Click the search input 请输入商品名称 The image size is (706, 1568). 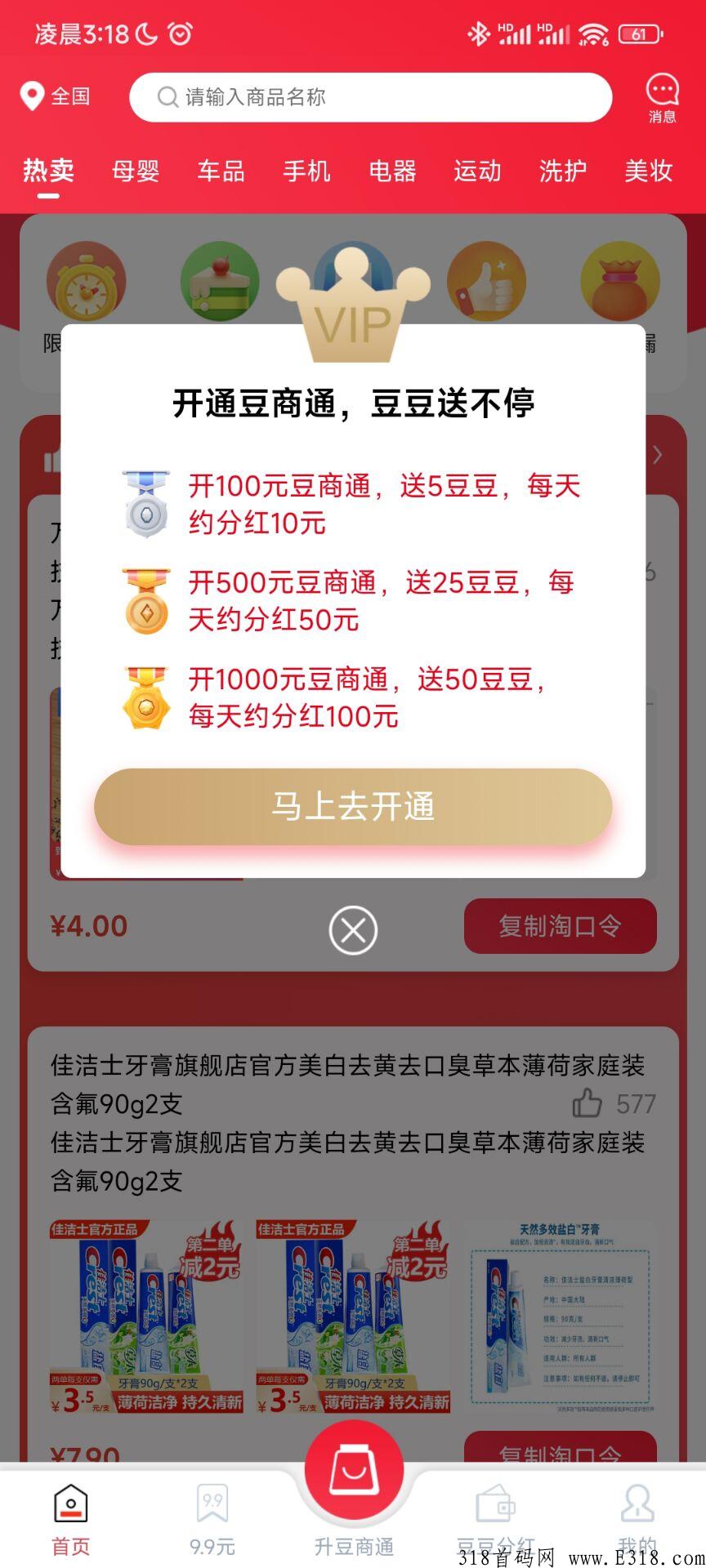(369, 96)
